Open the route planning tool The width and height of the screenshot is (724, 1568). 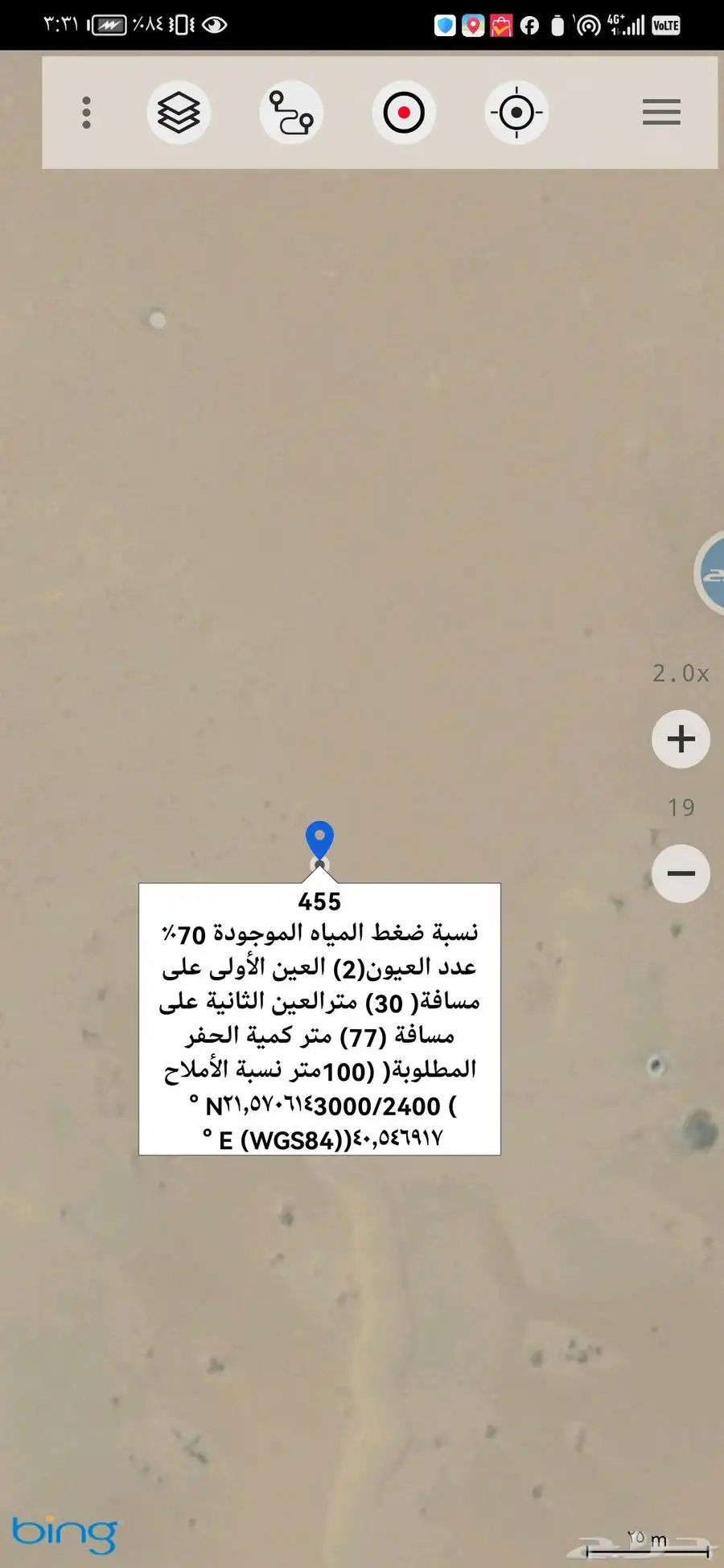tap(291, 113)
